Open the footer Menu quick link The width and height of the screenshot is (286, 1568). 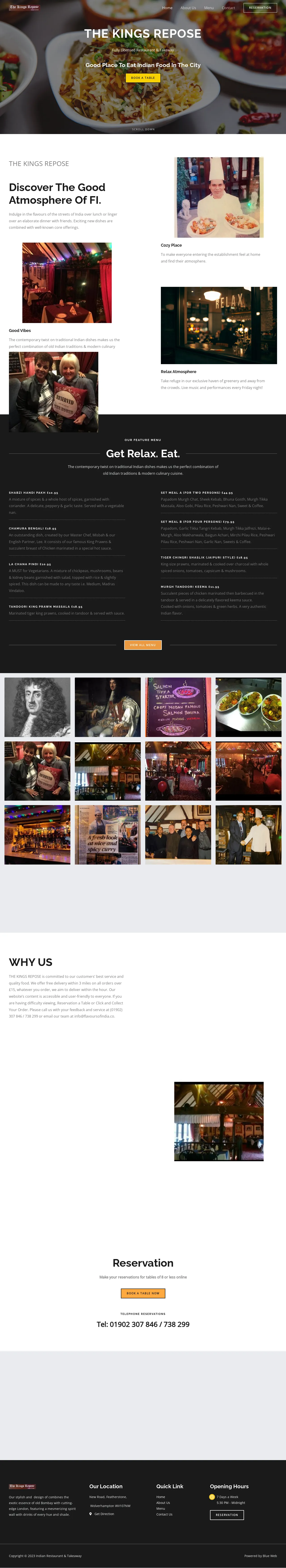tap(161, 1508)
